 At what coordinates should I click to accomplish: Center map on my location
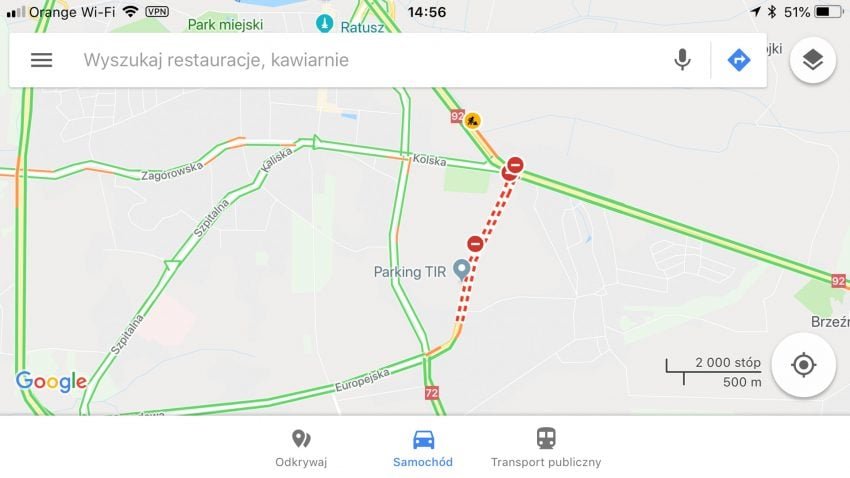[x=803, y=365]
